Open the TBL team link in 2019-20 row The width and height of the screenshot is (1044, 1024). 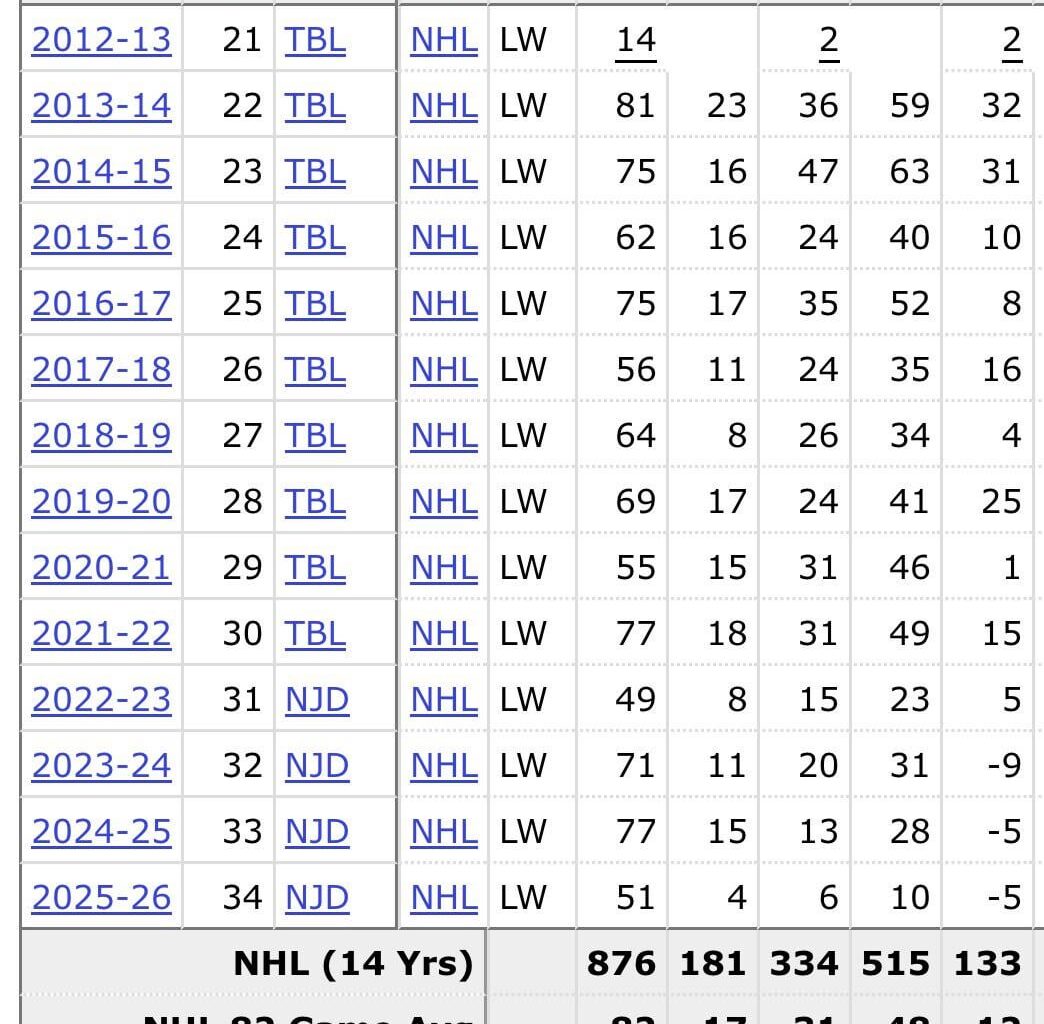[315, 502]
